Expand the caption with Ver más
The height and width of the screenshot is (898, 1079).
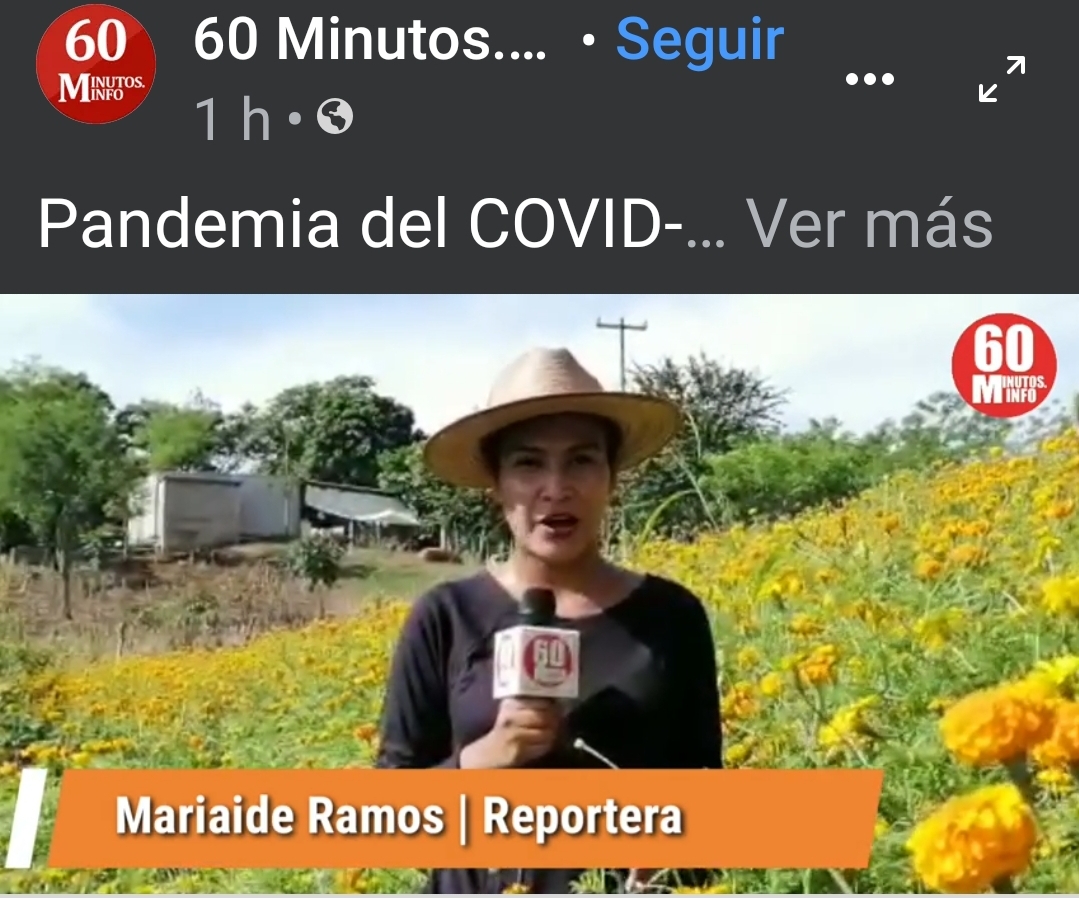[x=869, y=224]
